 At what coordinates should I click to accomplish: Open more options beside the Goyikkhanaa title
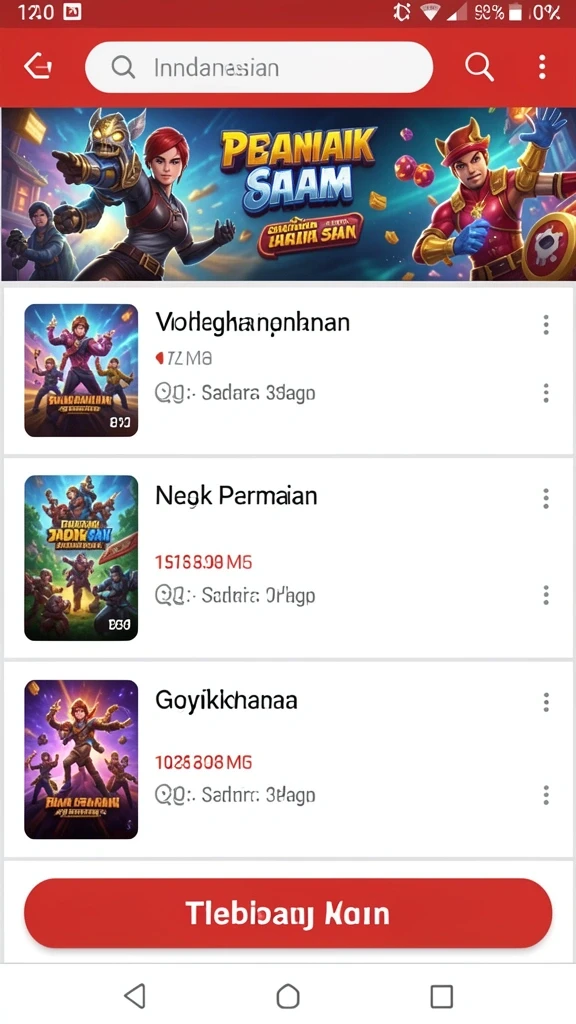(546, 703)
